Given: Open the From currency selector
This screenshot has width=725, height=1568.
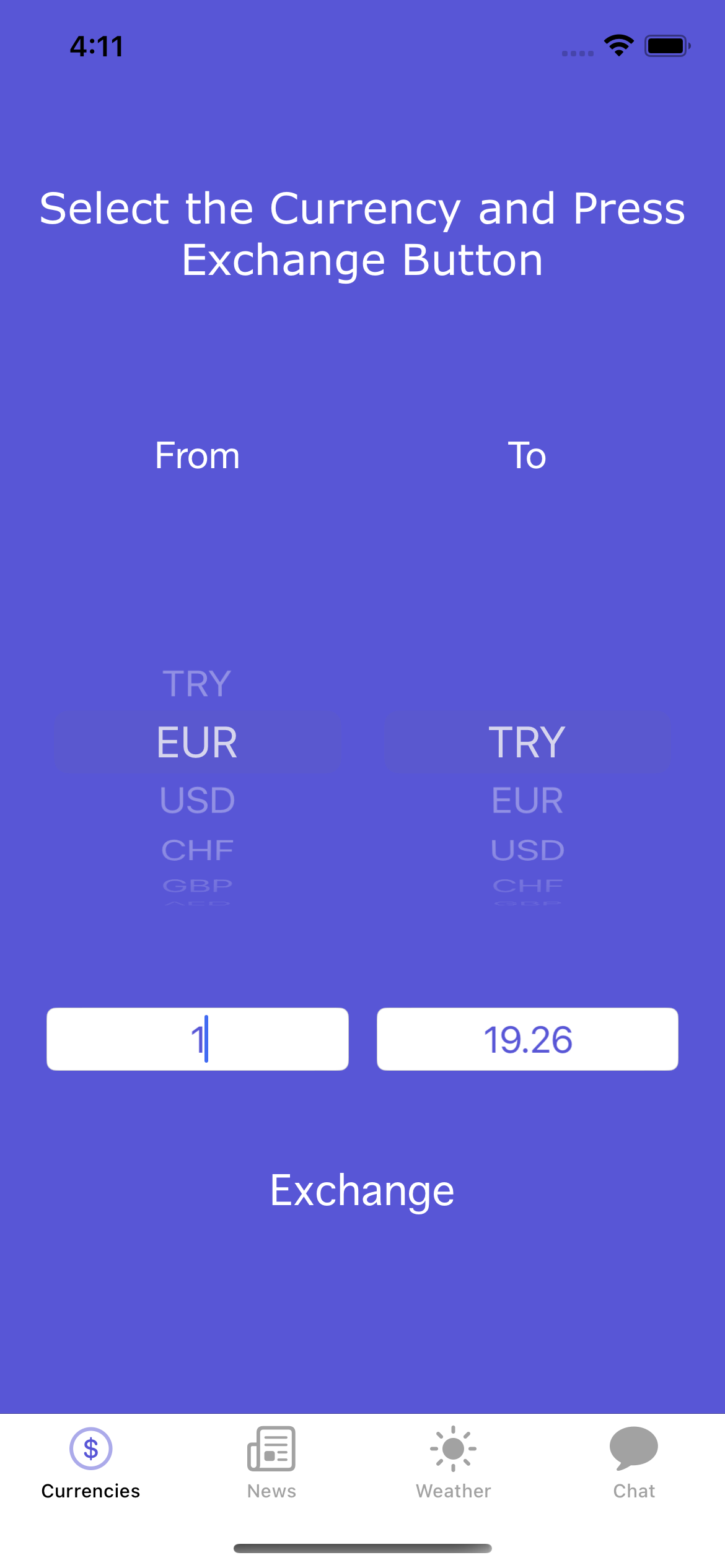Looking at the screenshot, I should [197, 743].
